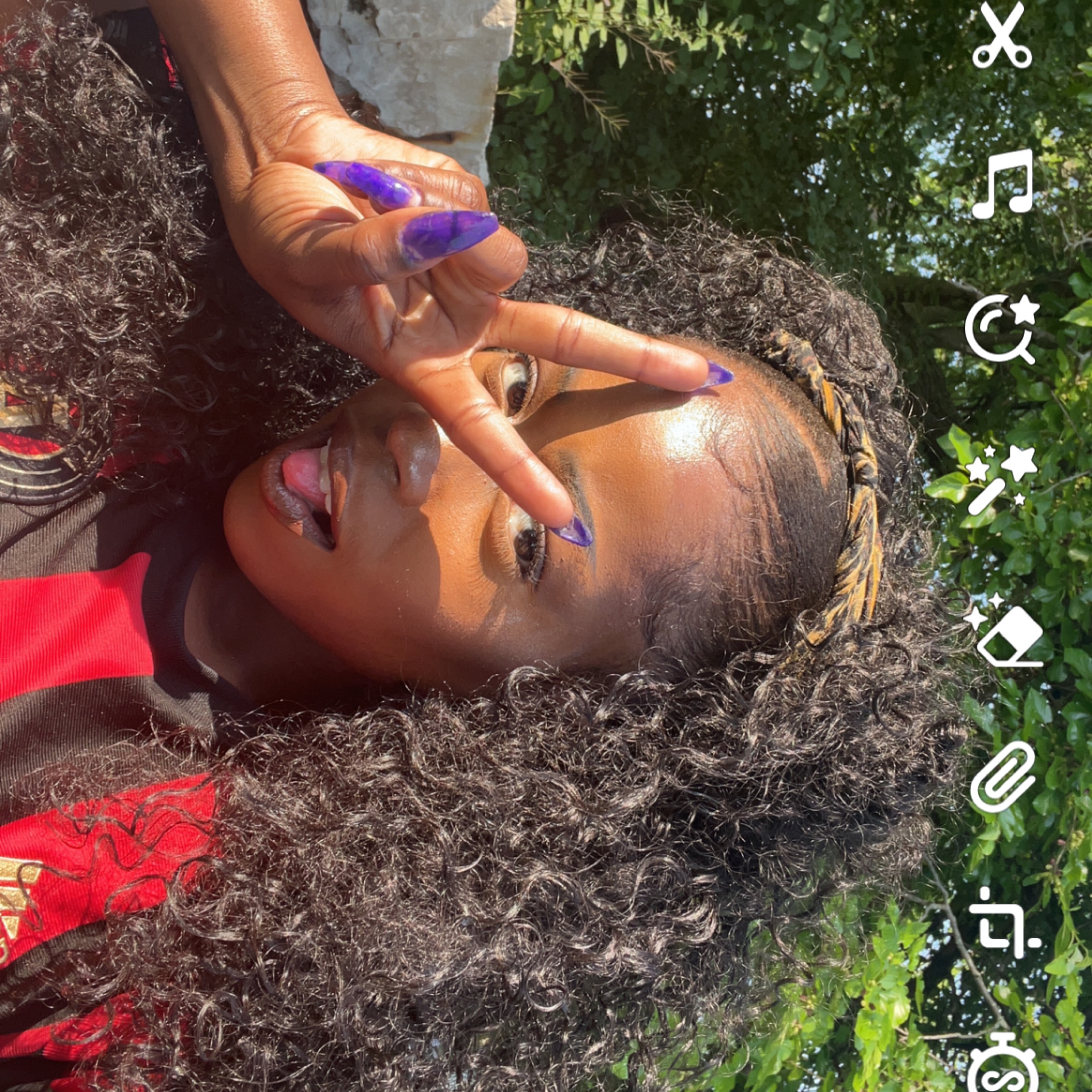This screenshot has width=1092, height=1092.
Task: Select the magic eraser tool
Action: pyautogui.click(x=1004, y=631)
